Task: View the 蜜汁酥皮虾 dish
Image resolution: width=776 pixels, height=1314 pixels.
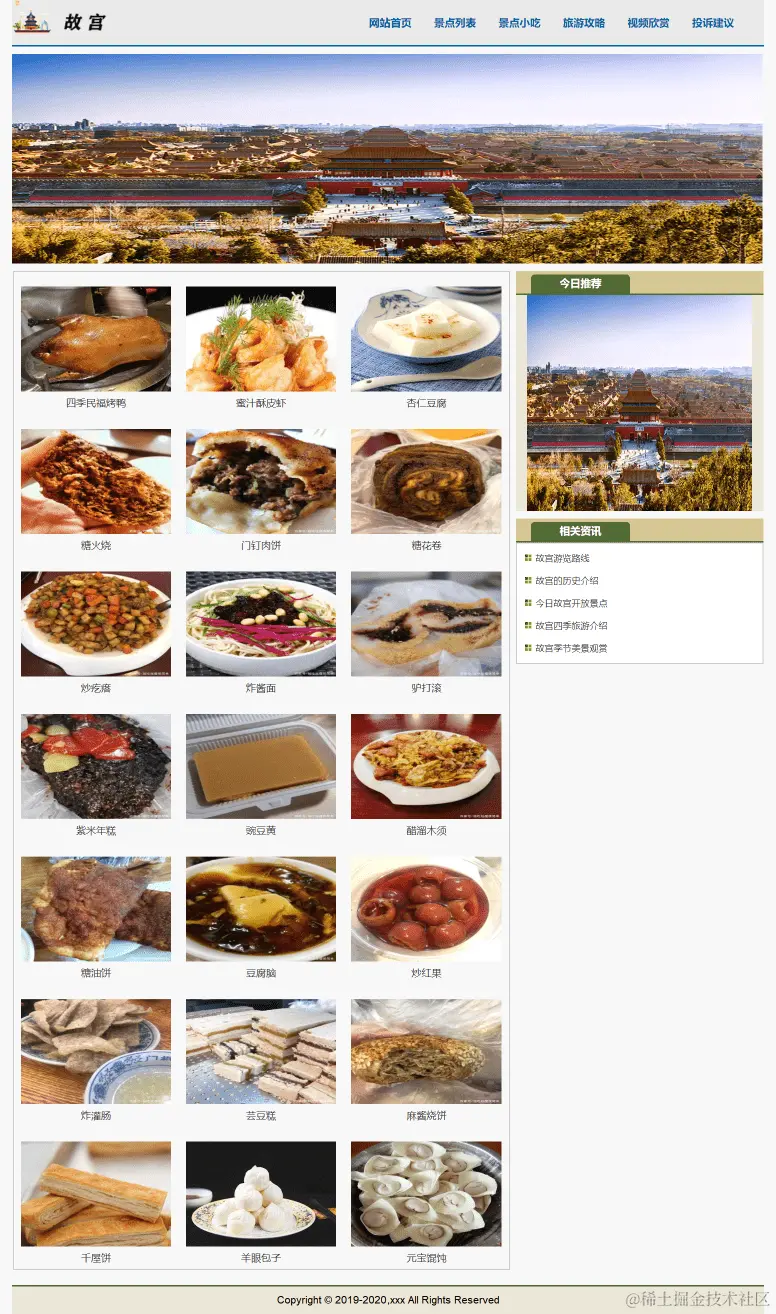Action: click(x=261, y=339)
